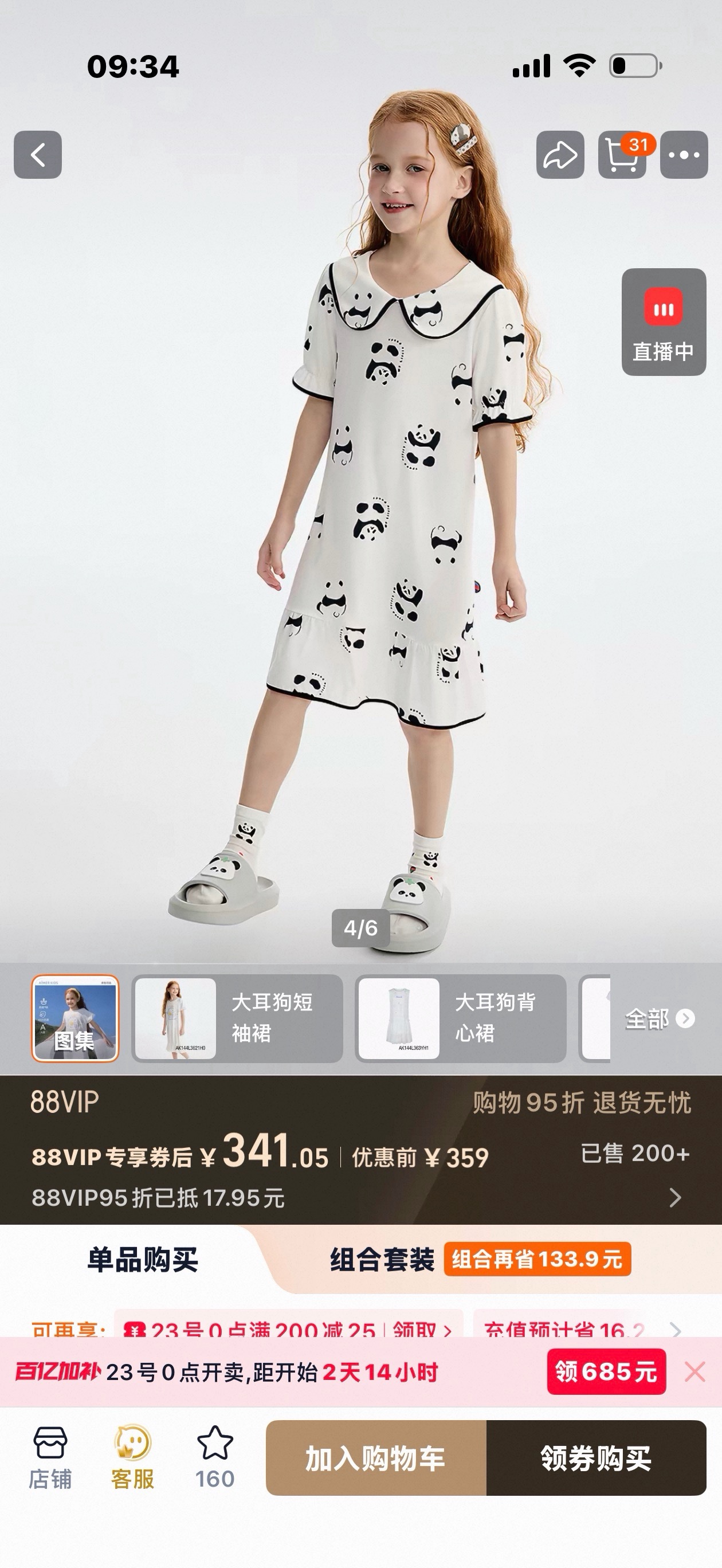Screen dimensions: 722x1568
Task: Switch to the 组合套装 tab
Action: [x=382, y=1259]
